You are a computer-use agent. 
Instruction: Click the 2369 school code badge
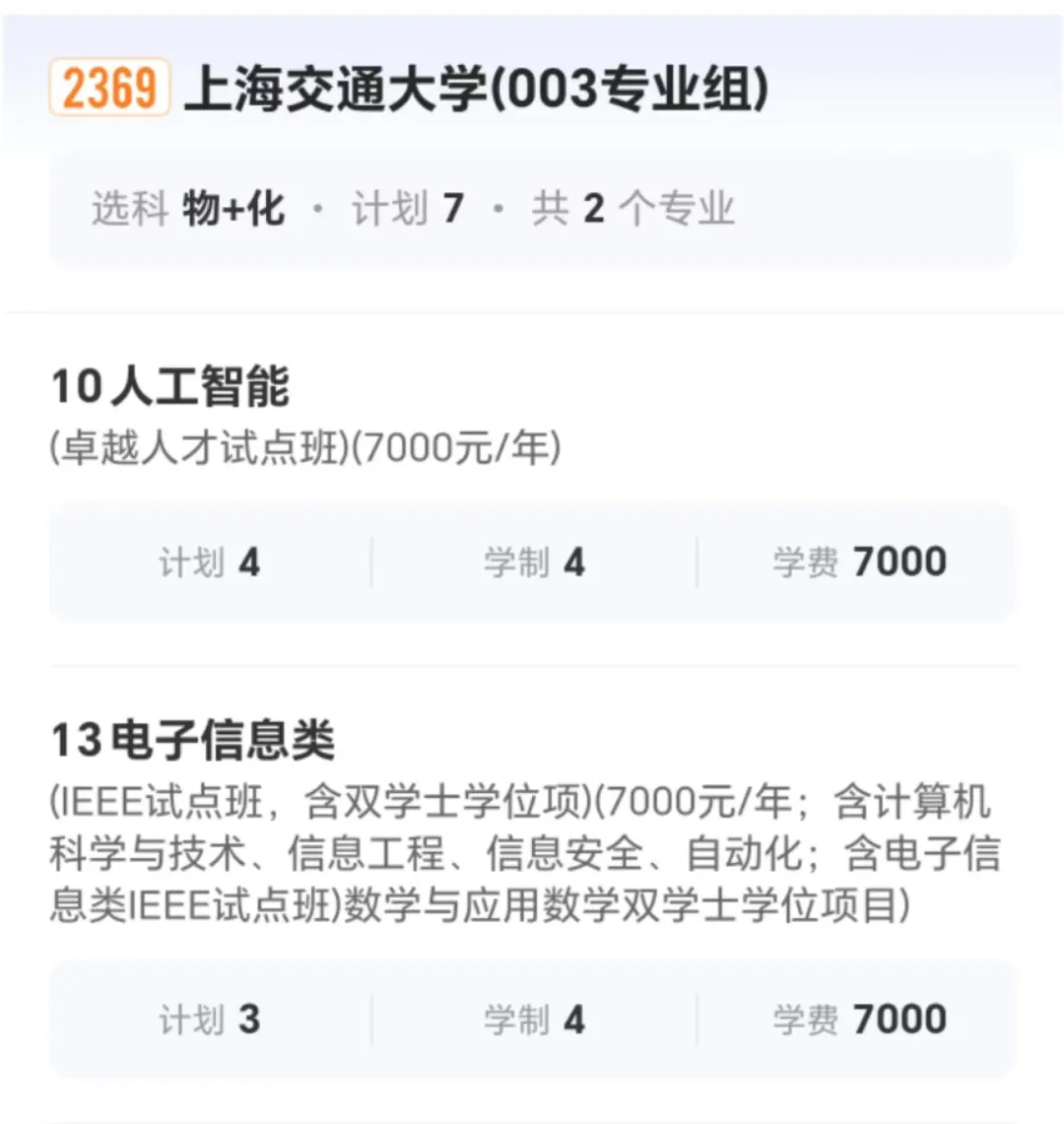tap(108, 88)
